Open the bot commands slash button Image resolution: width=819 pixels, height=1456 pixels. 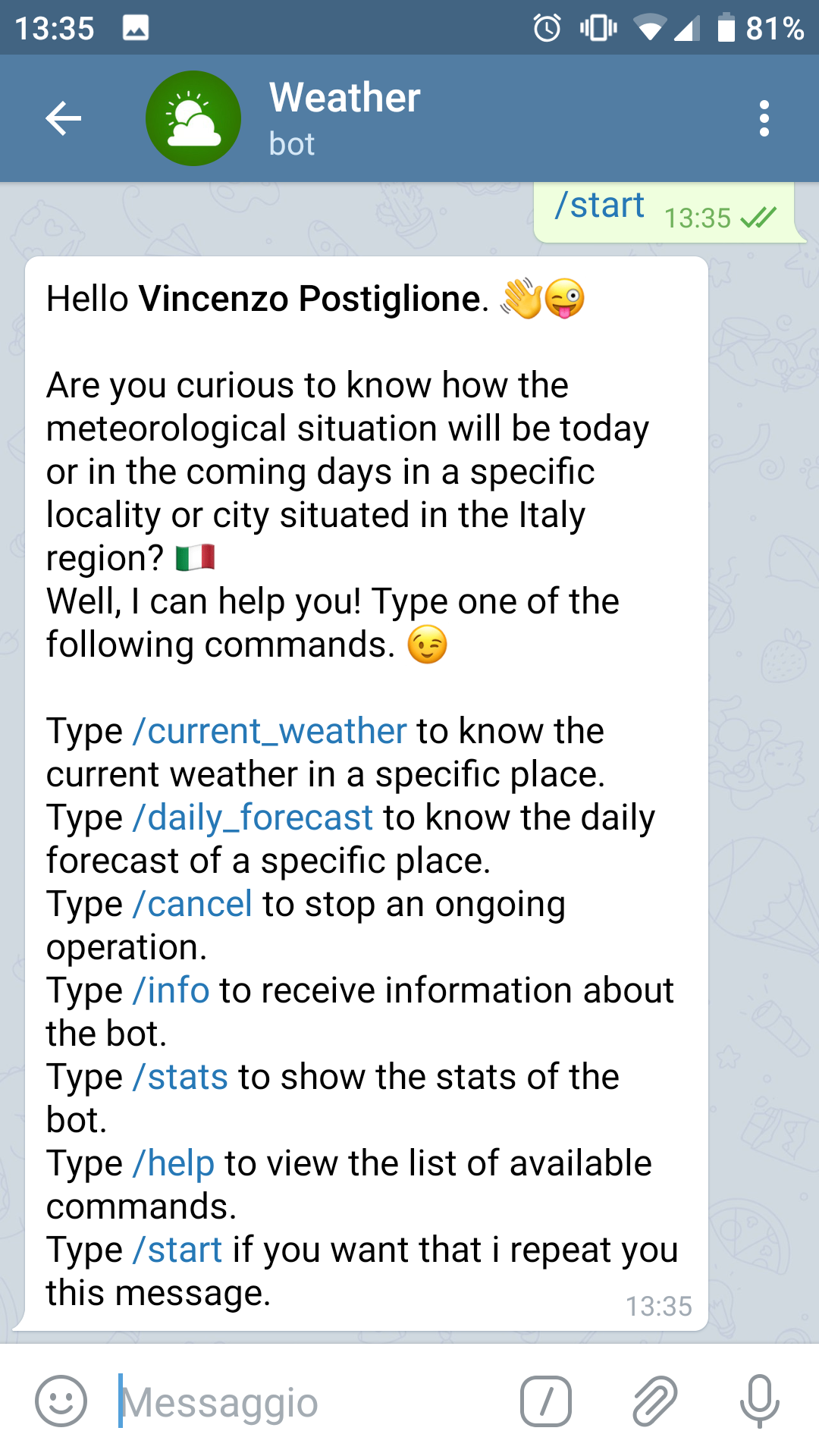coord(546,1401)
